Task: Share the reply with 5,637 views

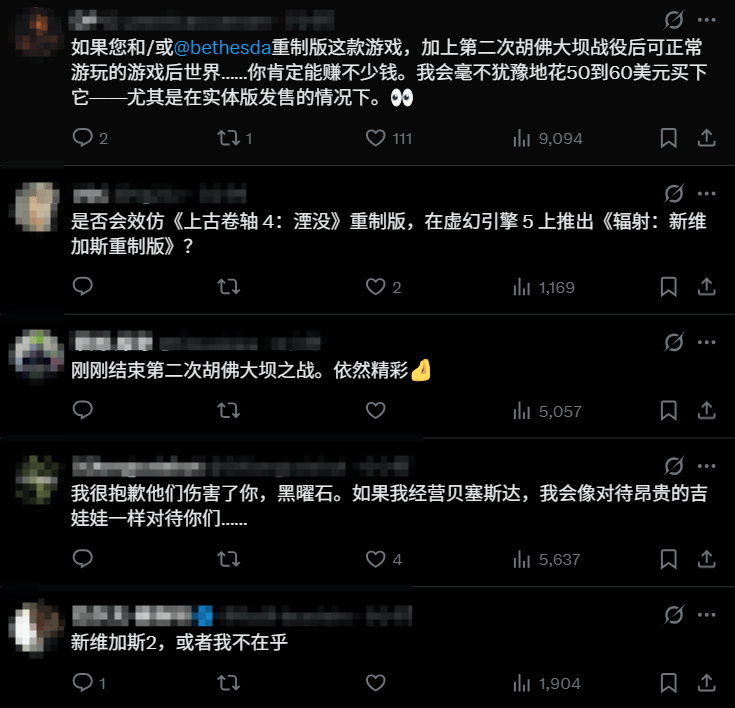Action: point(705,559)
